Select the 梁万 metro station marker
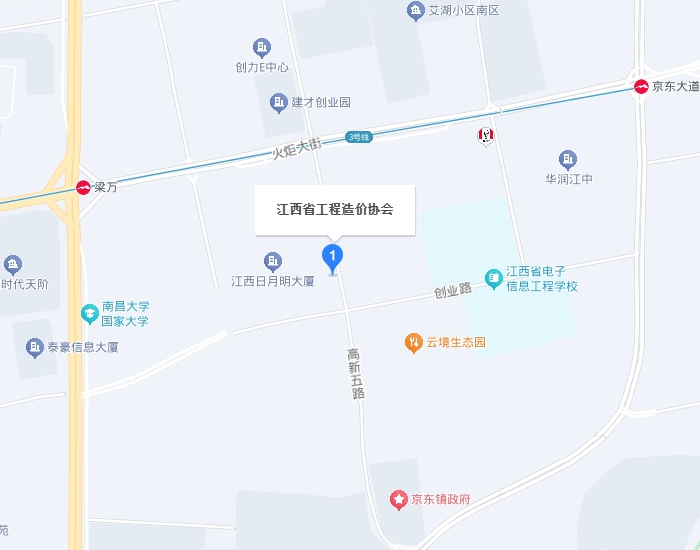This screenshot has height=550, width=700. pyautogui.click(x=83, y=187)
